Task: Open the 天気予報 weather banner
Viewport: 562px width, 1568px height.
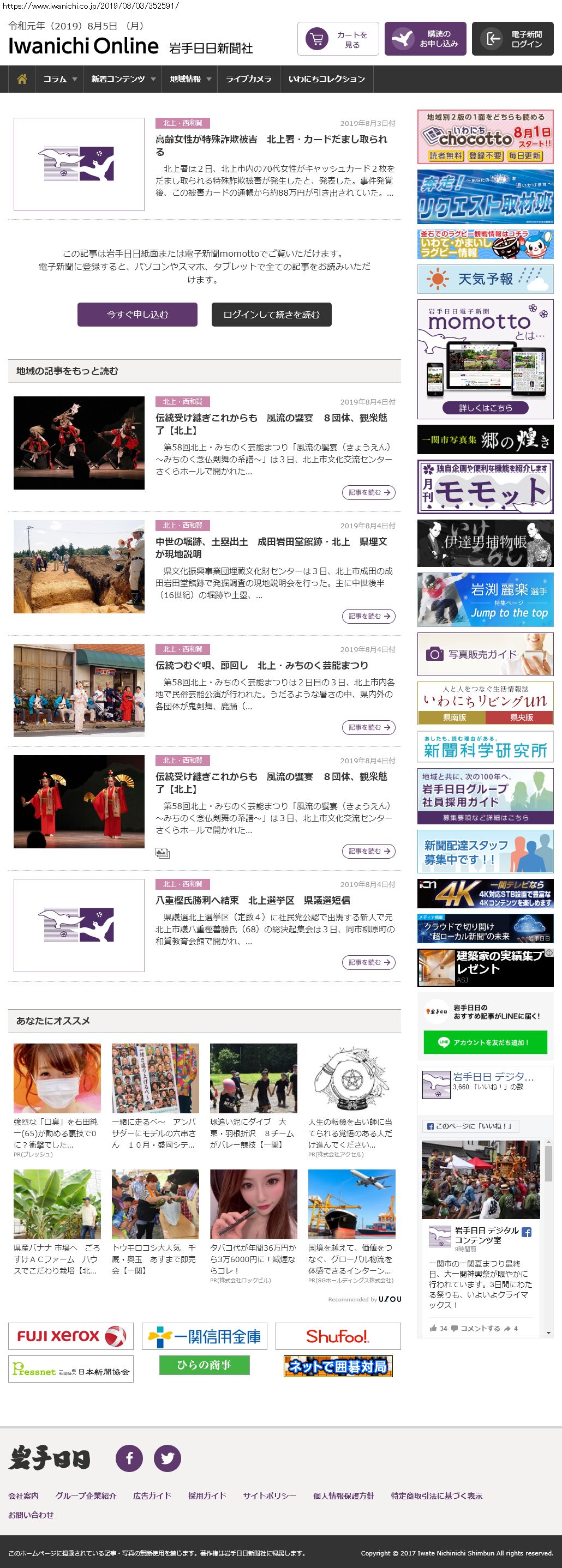Action: [x=485, y=279]
